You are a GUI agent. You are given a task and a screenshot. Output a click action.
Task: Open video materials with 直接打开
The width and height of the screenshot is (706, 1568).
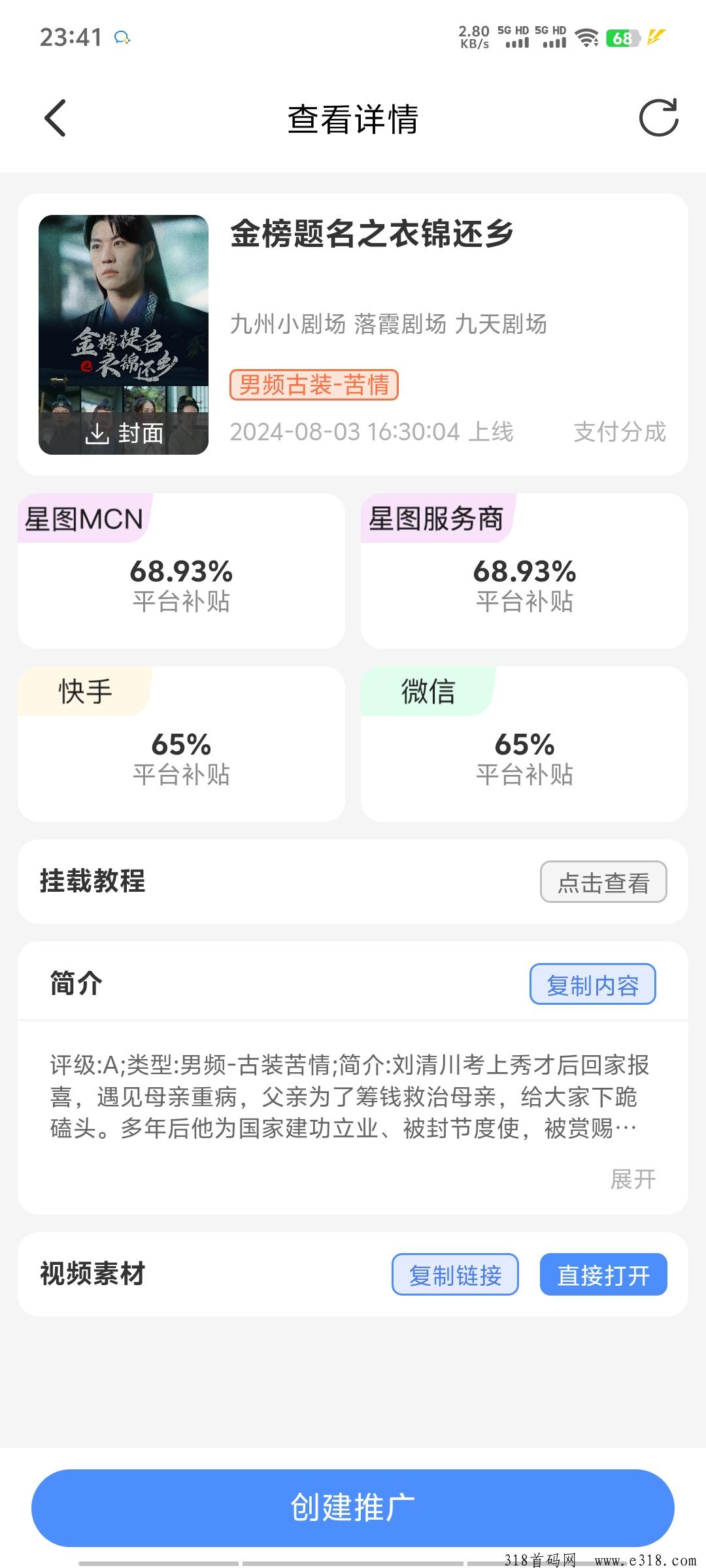click(x=603, y=1275)
